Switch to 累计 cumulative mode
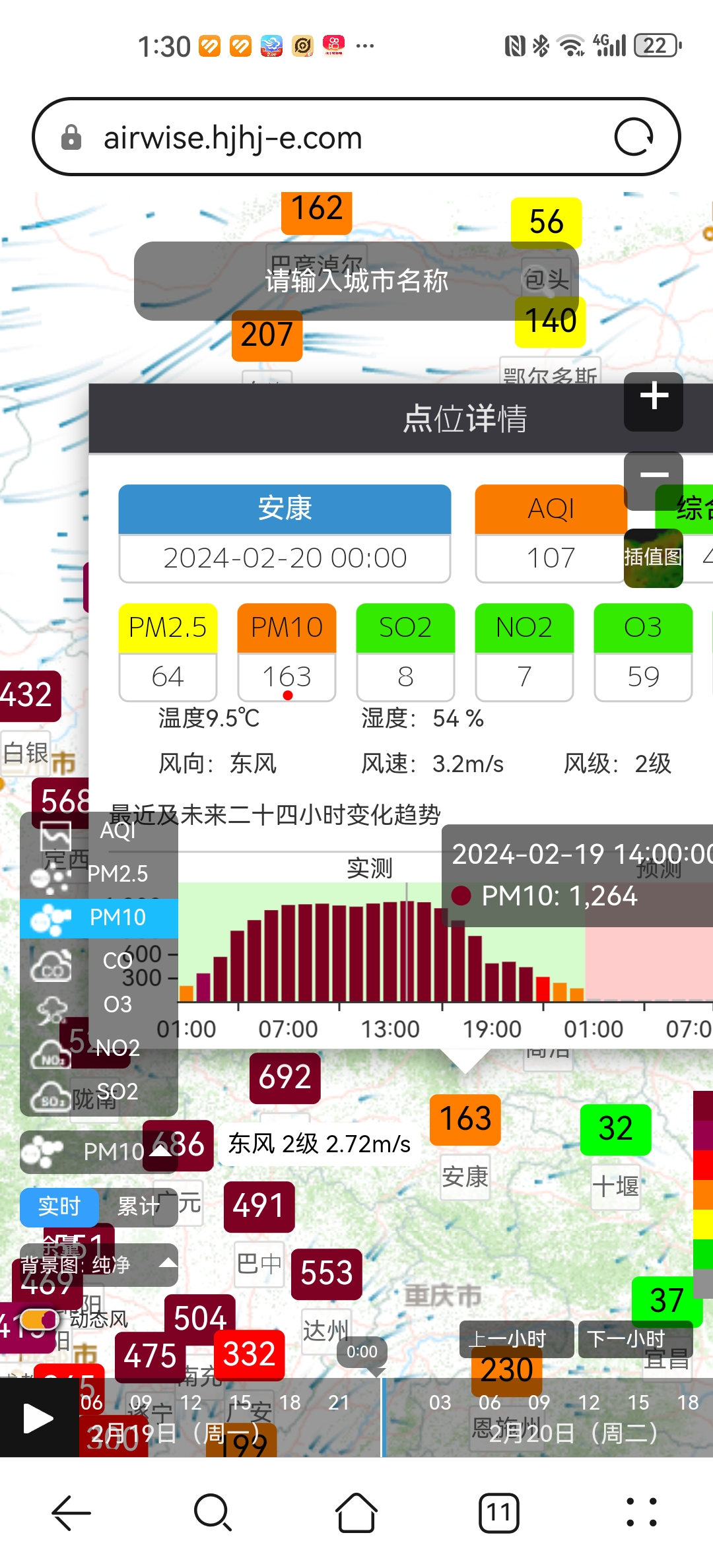 137,1207
